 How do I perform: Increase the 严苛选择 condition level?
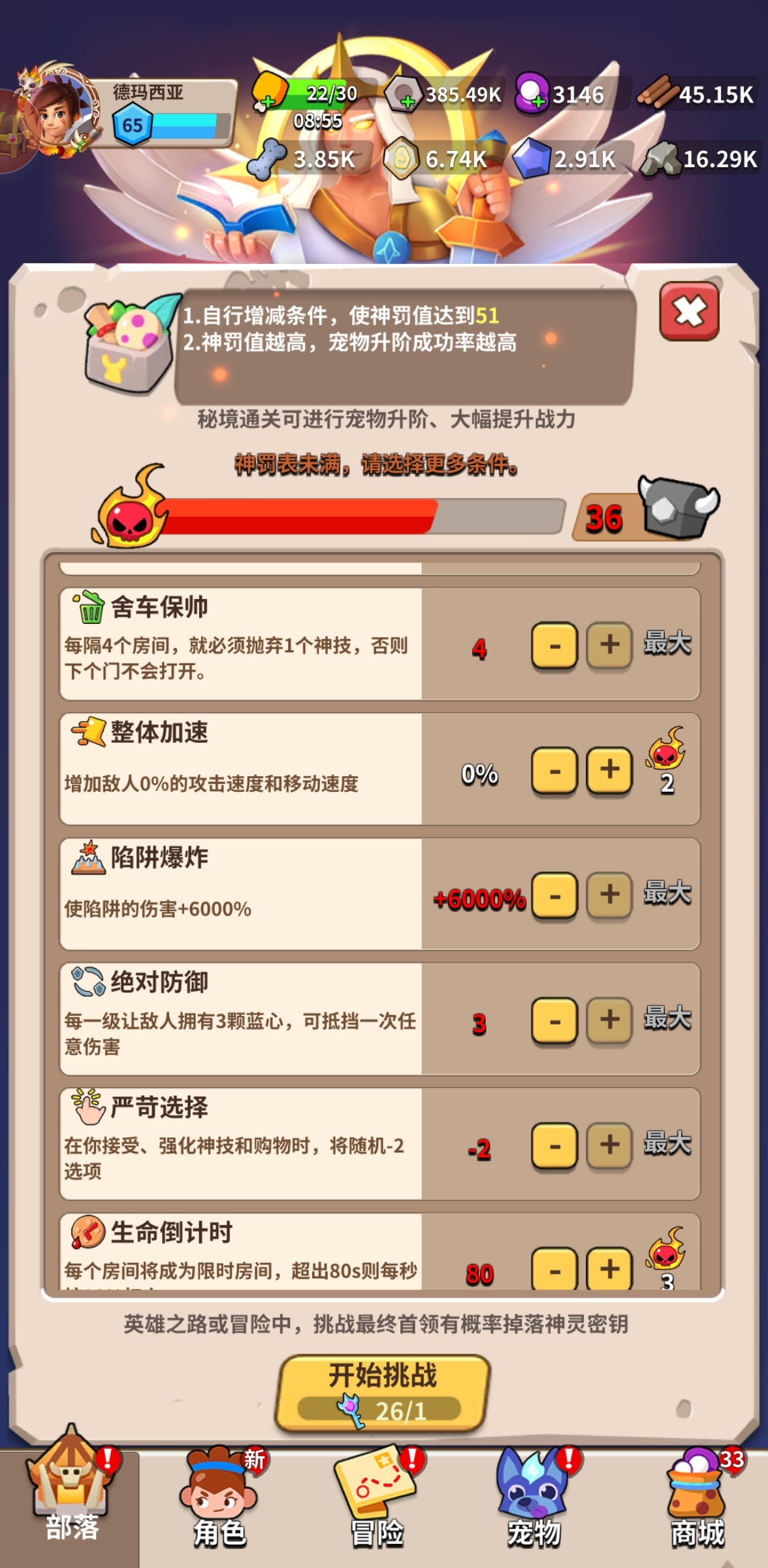[x=609, y=1146]
